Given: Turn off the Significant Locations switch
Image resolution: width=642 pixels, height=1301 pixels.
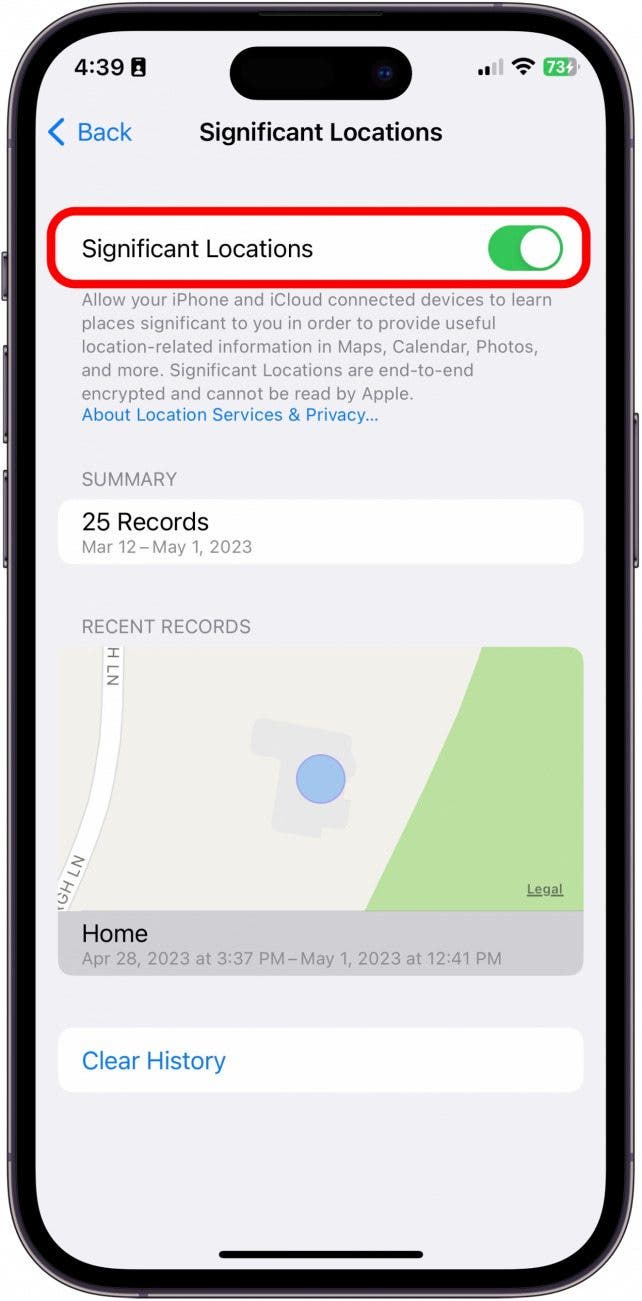Looking at the screenshot, I should [x=526, y=249].
